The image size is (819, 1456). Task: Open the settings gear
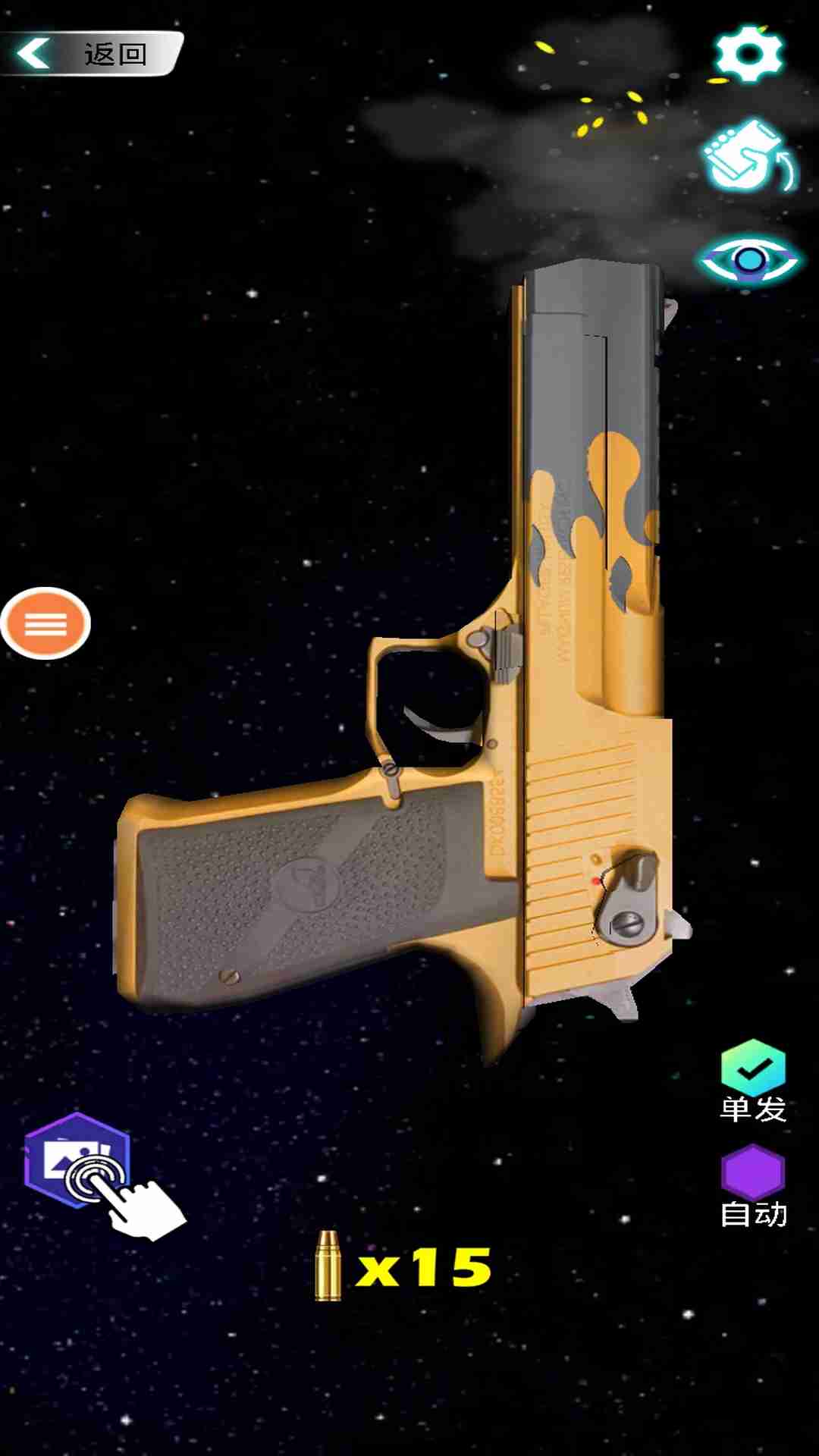(x=748, y=53)
